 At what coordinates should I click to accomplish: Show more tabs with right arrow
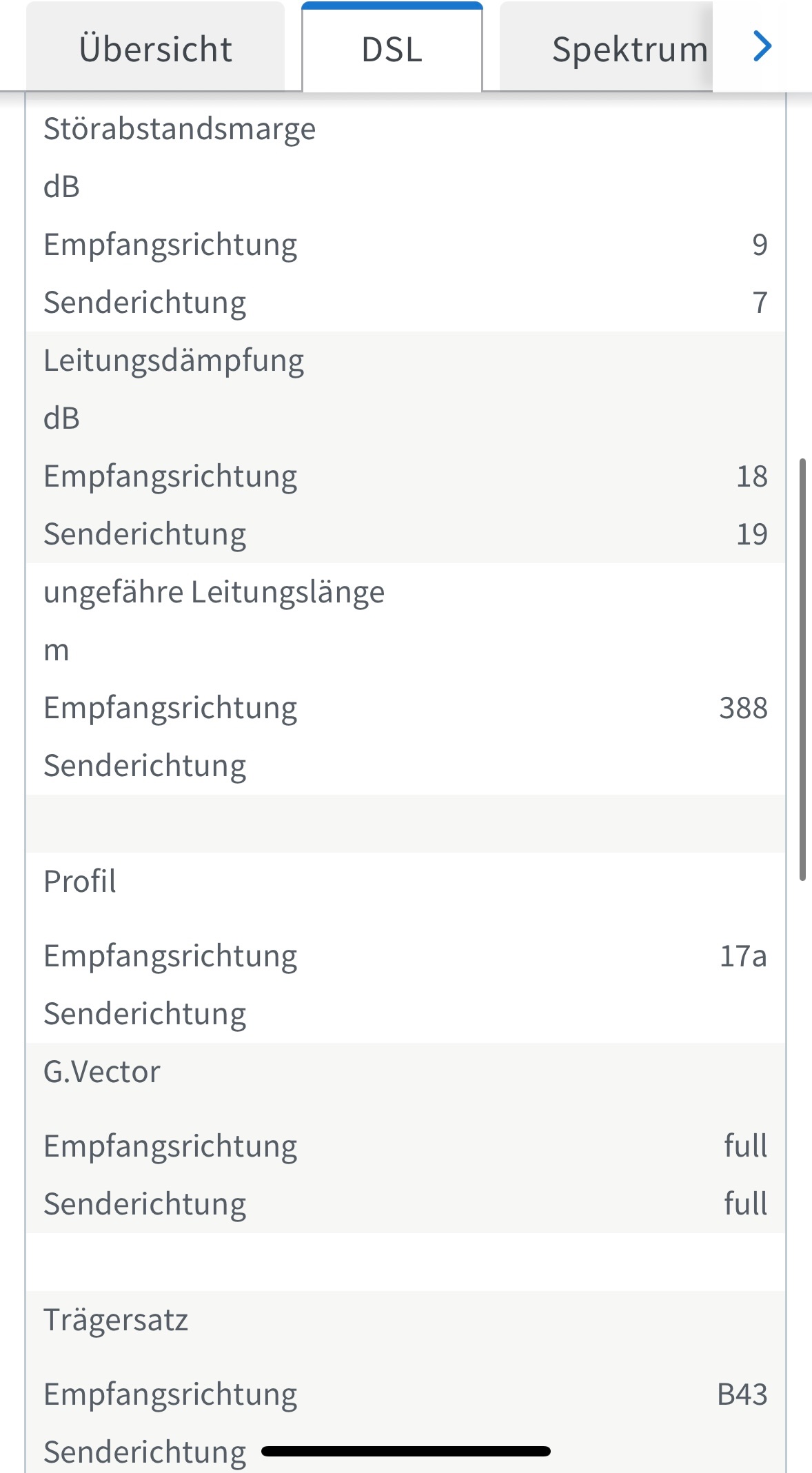tap(762, 46)
